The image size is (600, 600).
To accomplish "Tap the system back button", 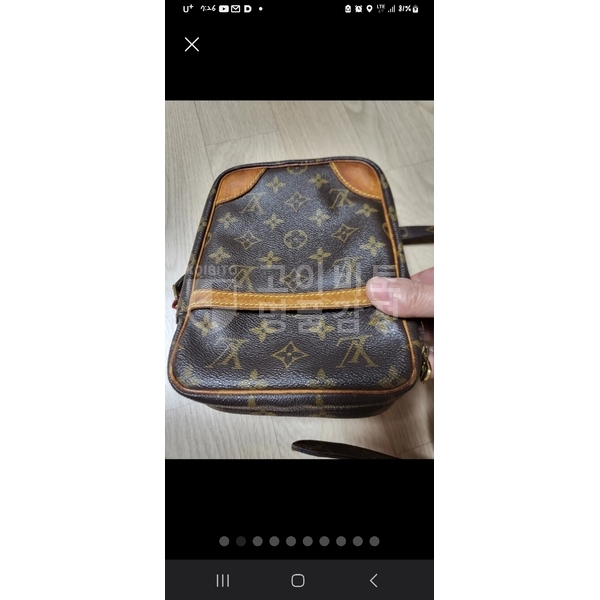I will 373,580.
